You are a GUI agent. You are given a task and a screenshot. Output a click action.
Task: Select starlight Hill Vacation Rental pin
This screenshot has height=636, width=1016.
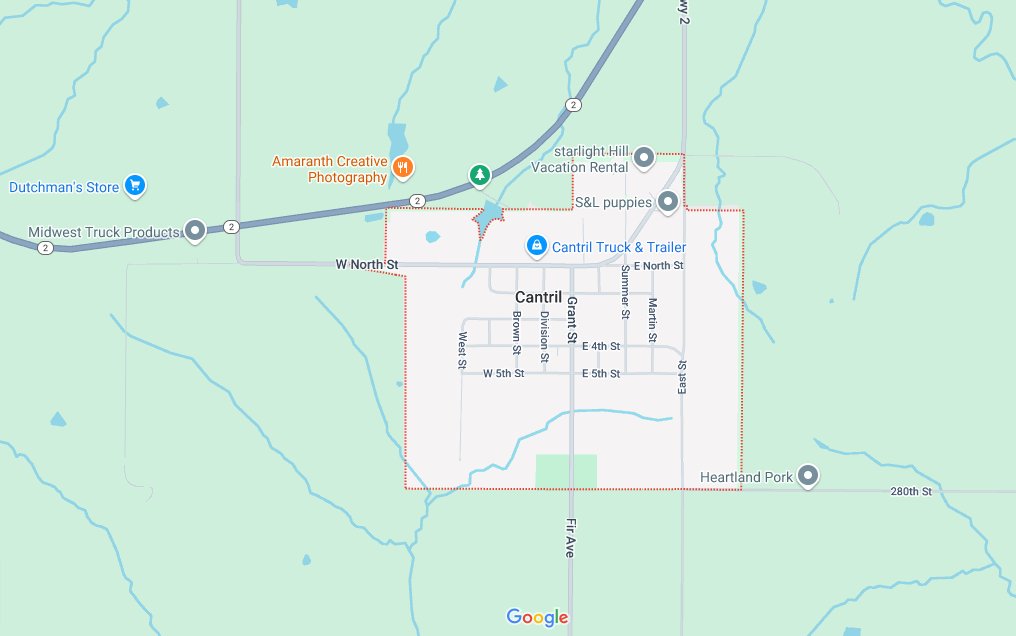pyautogui.click(x=645, y=157)
